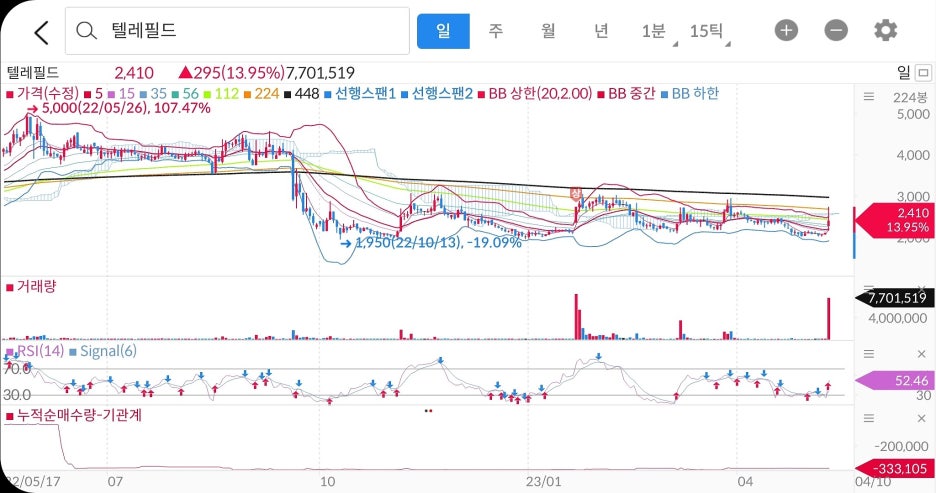Open the 누적순매수량 panel menu
This screenshot has height=493, width=936.
pos(867,416)
